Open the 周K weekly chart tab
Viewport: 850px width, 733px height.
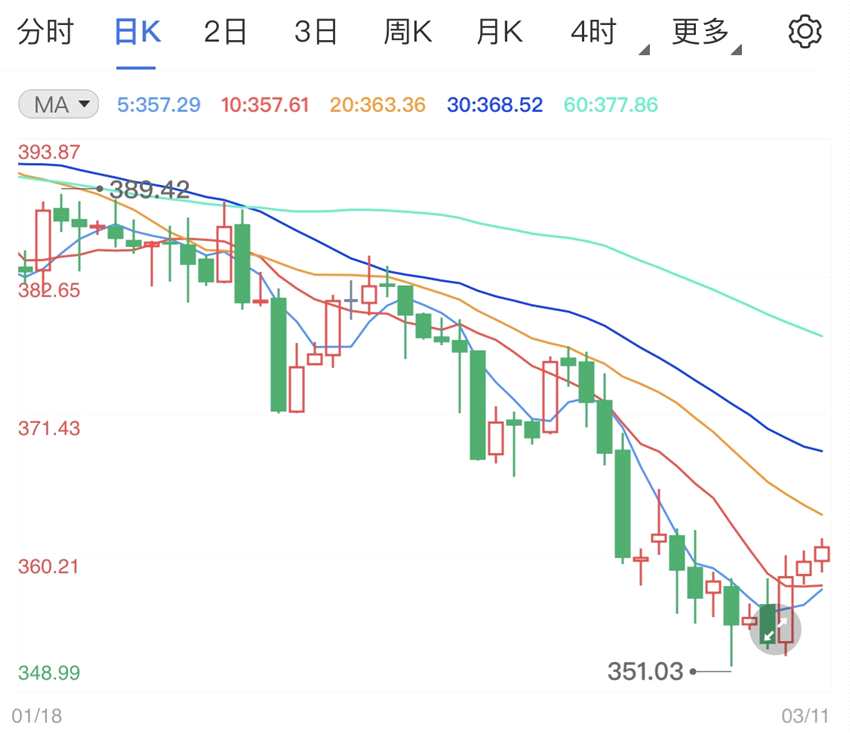coord(407,33)
